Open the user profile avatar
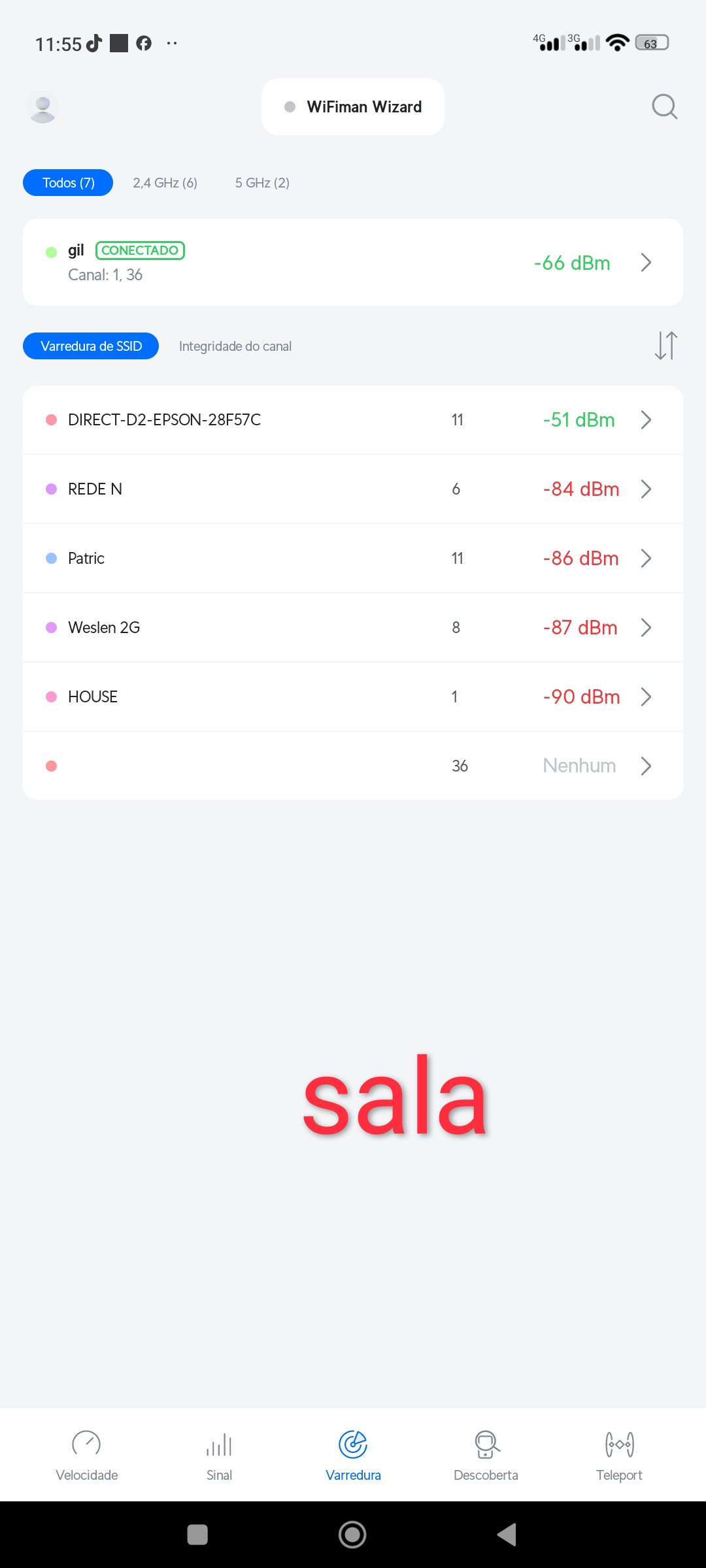The height and width of the screenshot is (1568, 706). pos(43,106)
